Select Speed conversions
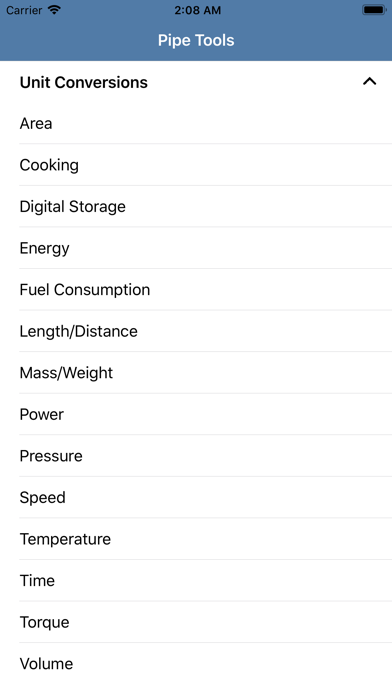The width and height of the screenshot is (392, 696). click(x=196, y=498)
